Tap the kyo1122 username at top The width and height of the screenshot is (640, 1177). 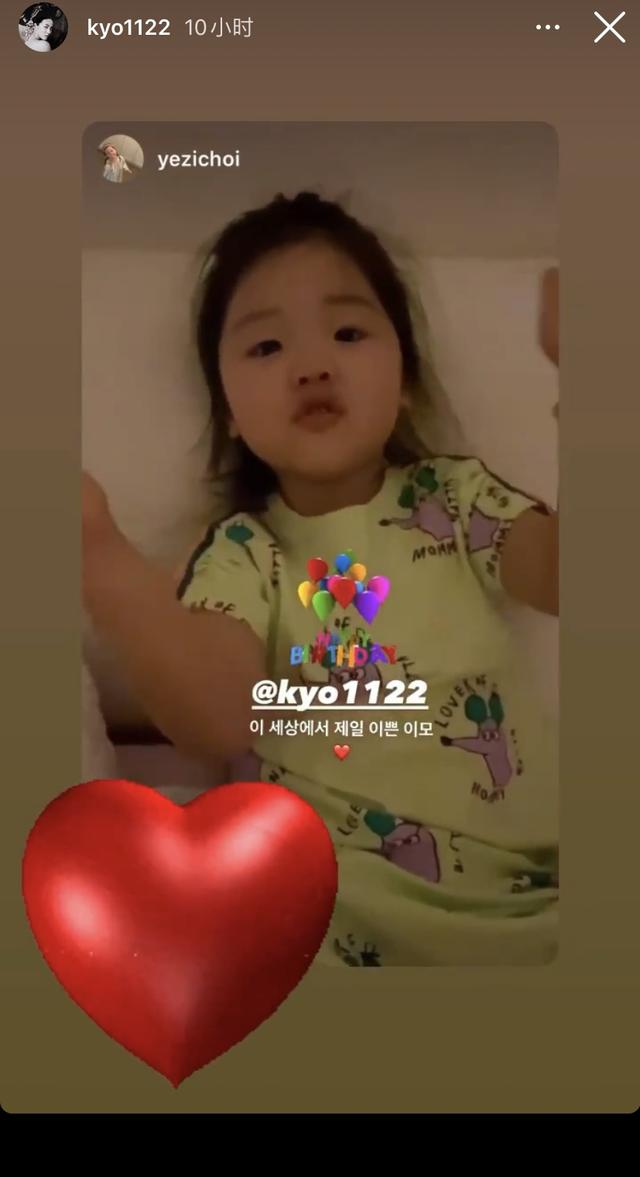pos(128,28)
